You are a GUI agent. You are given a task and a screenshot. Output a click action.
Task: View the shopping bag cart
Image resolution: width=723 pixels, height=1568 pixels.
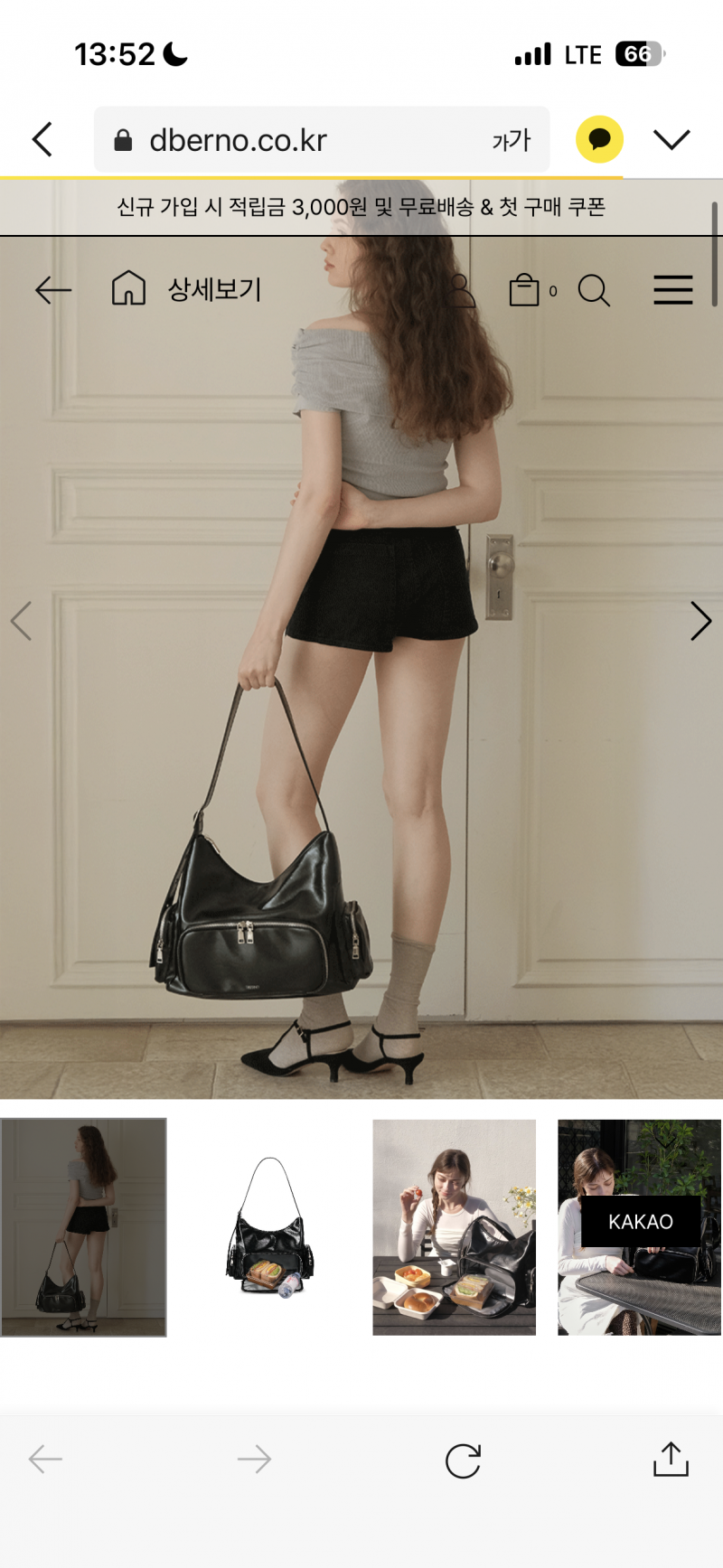525,290
